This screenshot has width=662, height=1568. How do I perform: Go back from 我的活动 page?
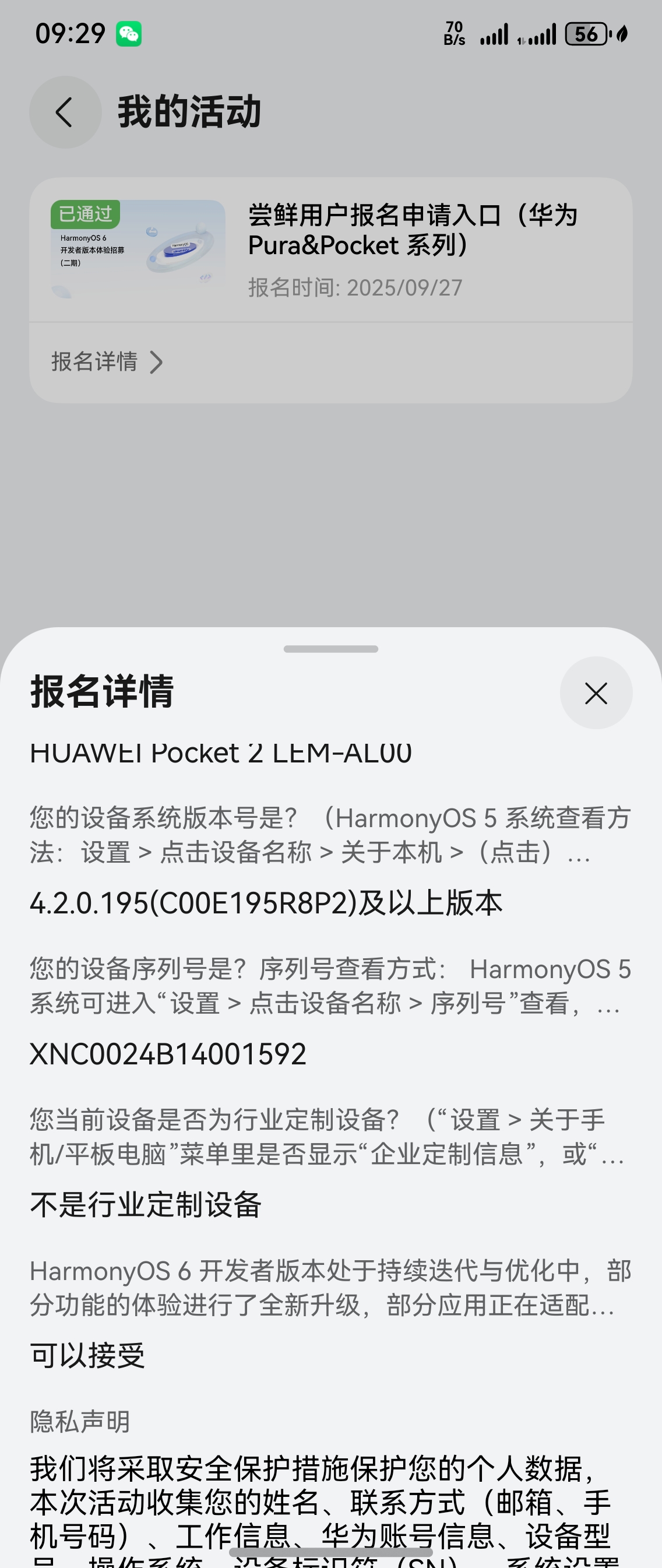(65, 112)
